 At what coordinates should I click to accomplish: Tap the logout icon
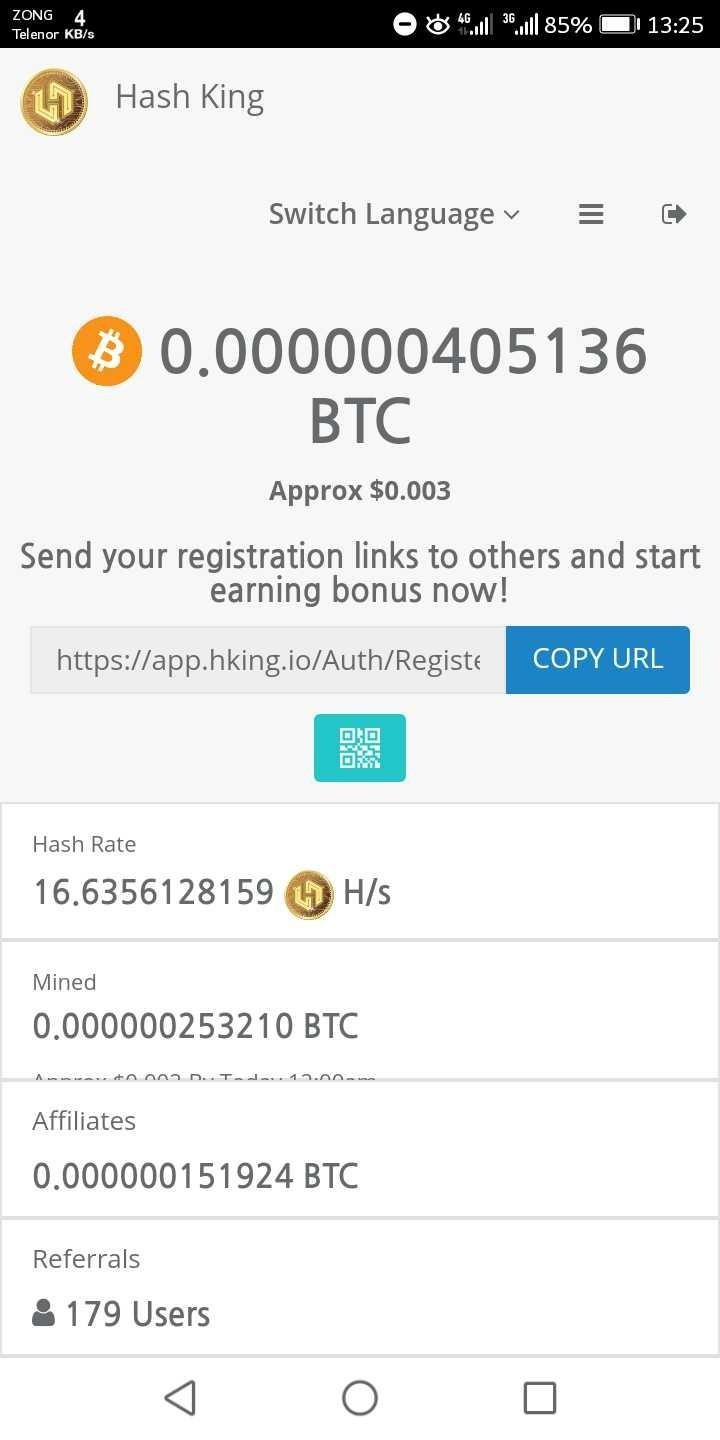(674, 214)
